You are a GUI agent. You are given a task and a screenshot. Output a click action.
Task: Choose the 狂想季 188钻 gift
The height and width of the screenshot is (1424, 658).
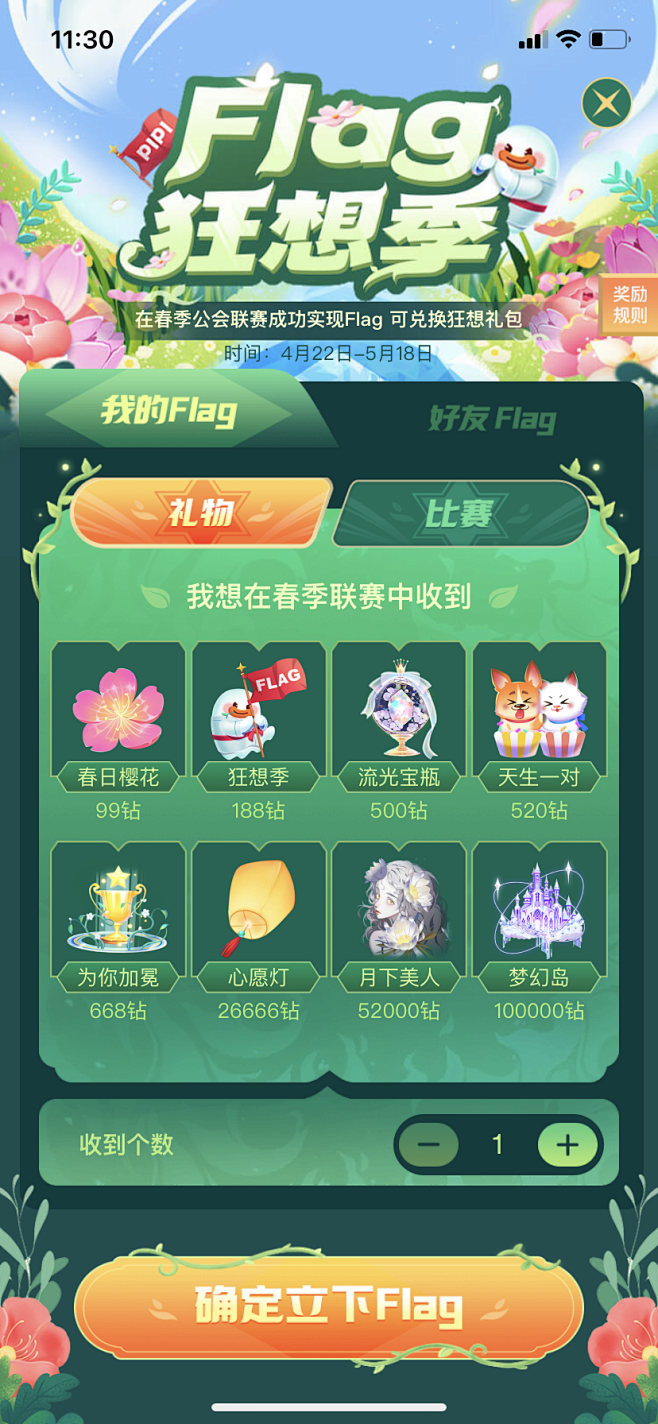[x=258, y=731]
